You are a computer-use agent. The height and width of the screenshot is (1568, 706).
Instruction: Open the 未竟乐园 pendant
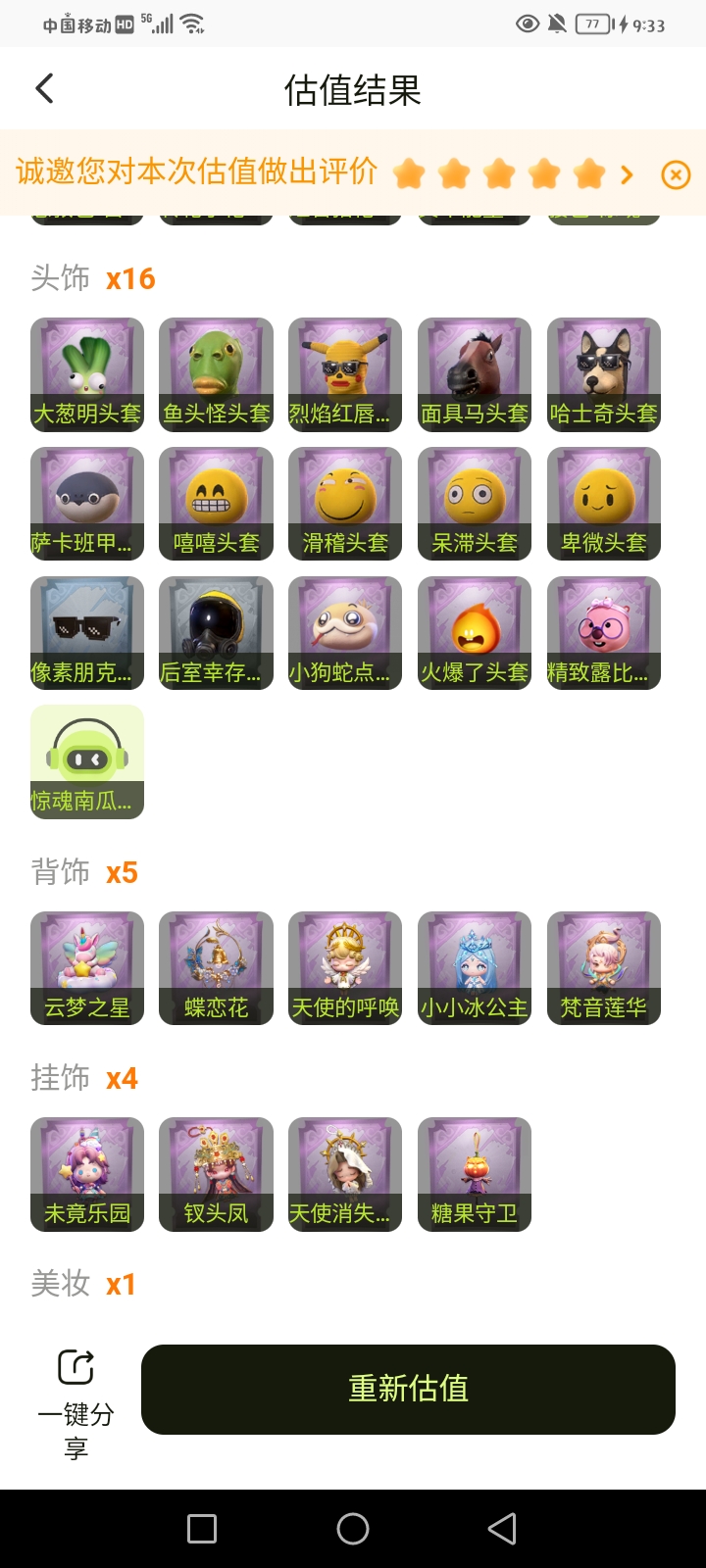tap(87, 1174)
